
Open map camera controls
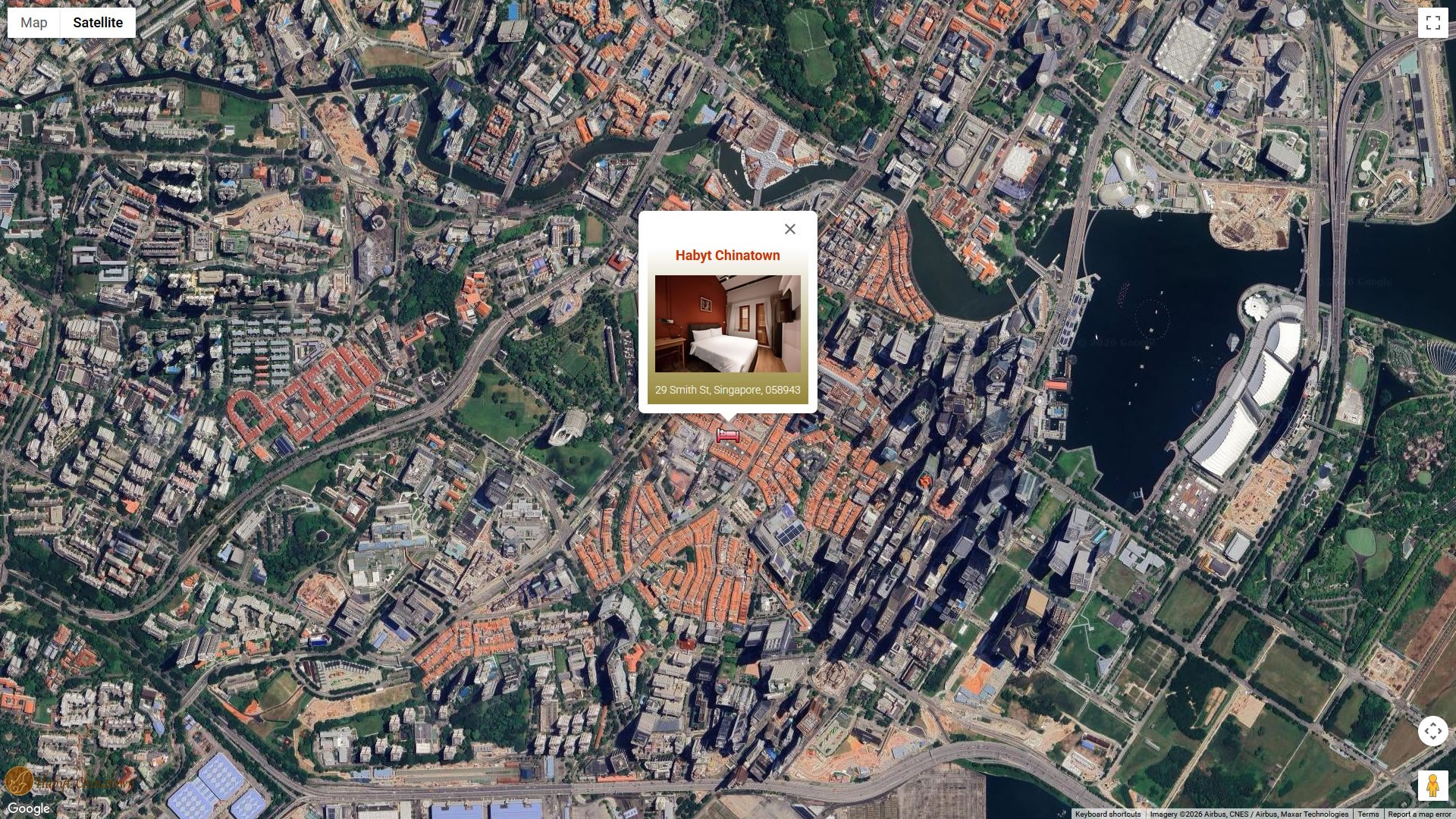[1432, 731]
